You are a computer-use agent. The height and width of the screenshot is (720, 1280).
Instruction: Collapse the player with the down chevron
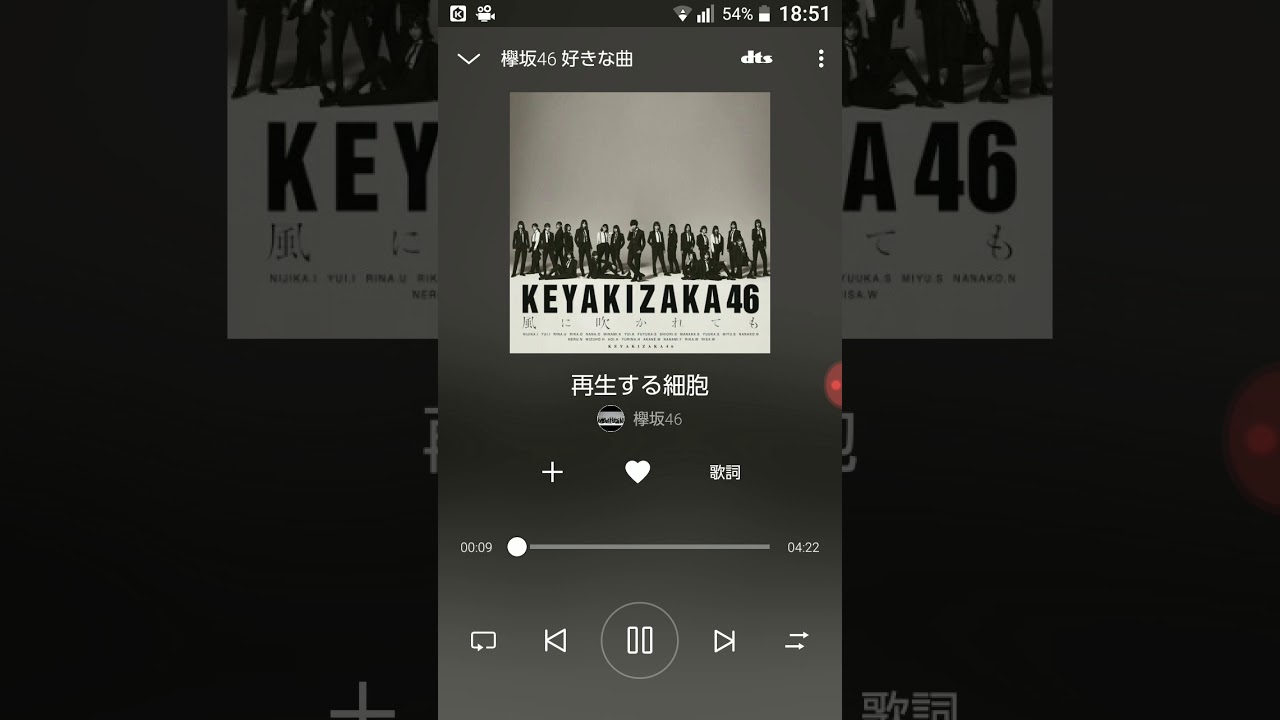tap(468, 59)
